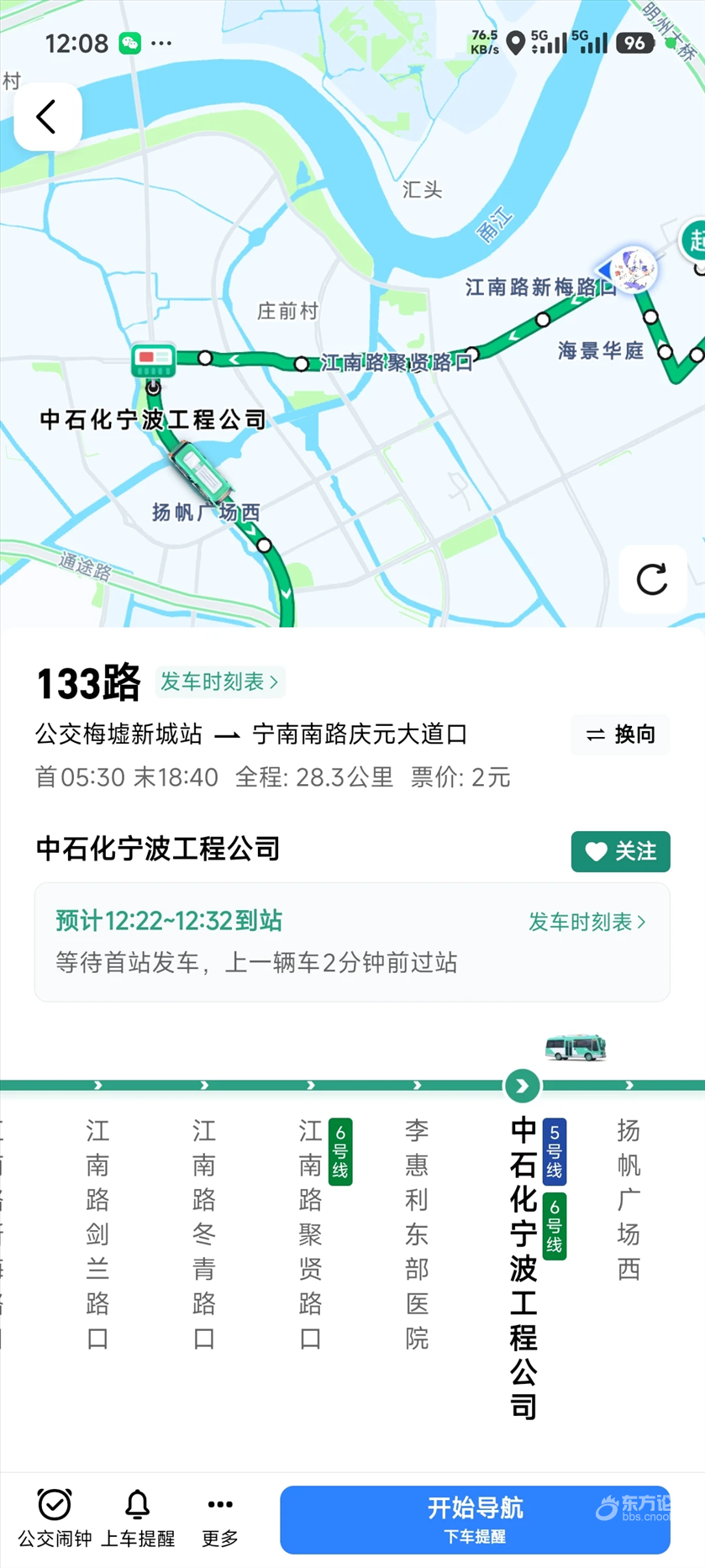This screenshot has width=705, height=1568.
Task: Refresh the map with the reload icon
Action: (652, 579)
